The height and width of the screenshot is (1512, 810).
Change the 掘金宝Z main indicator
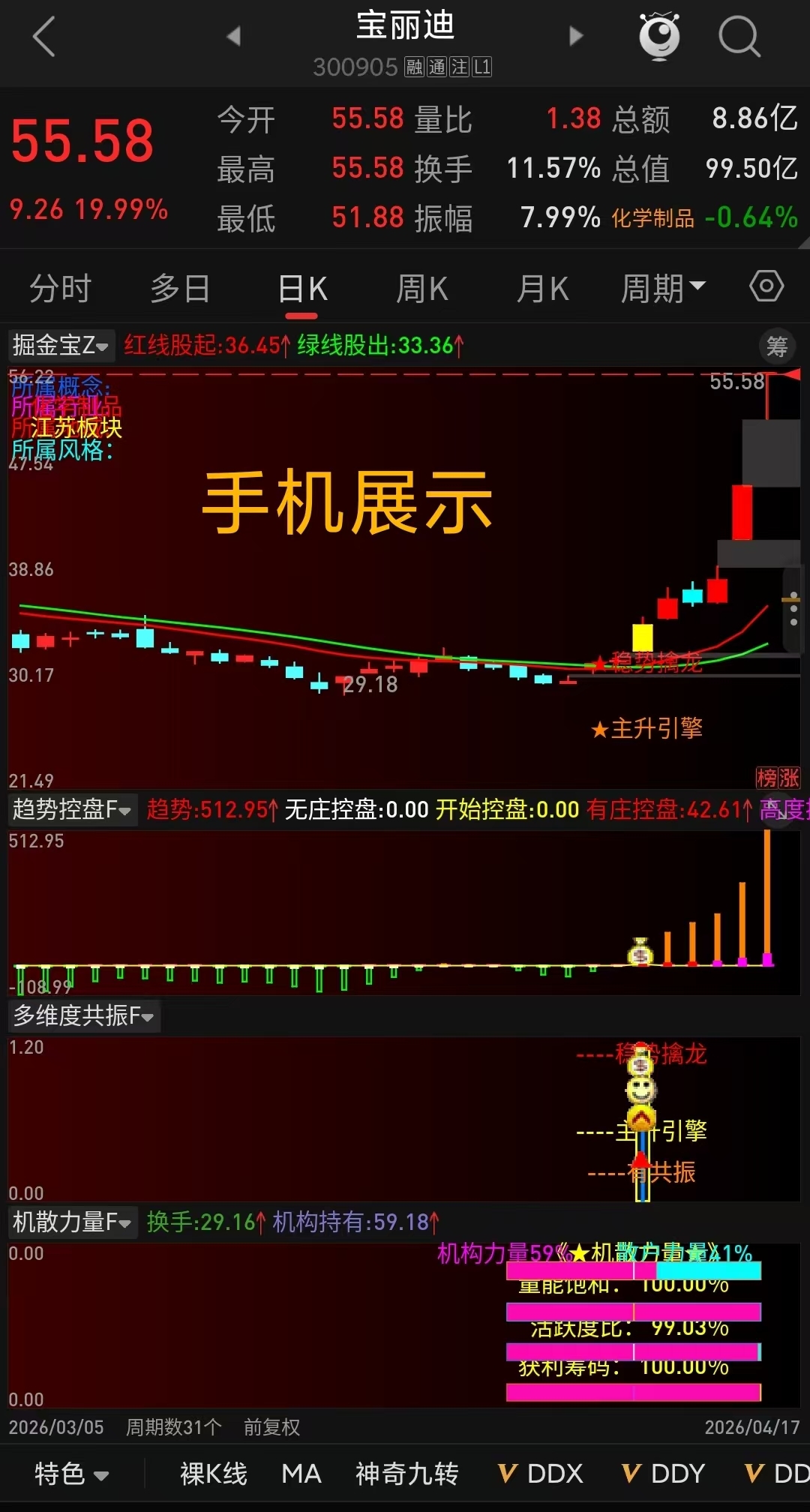click(x=61, y=346)
